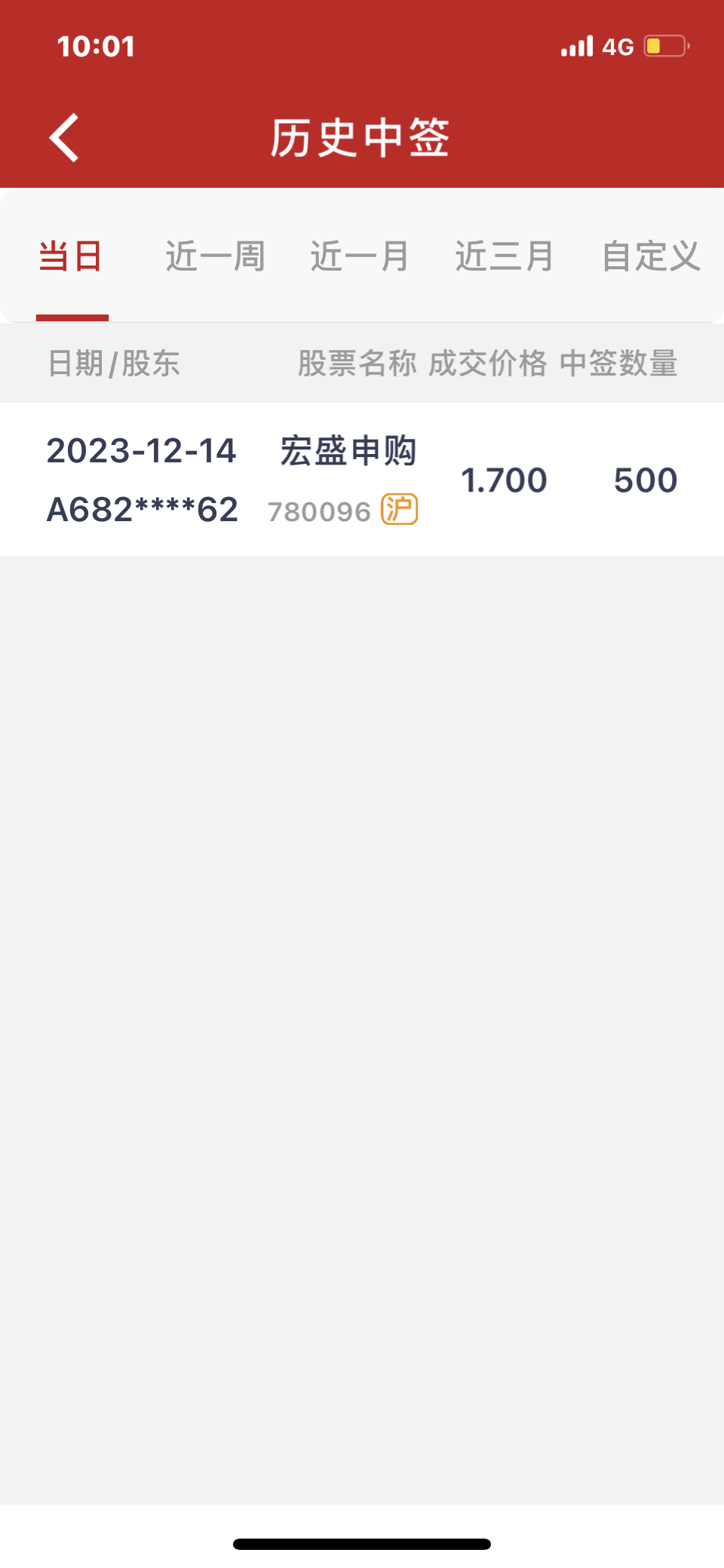Show 近一月 records
Screen dimensions: 724x1568
[x=360, y=256]
